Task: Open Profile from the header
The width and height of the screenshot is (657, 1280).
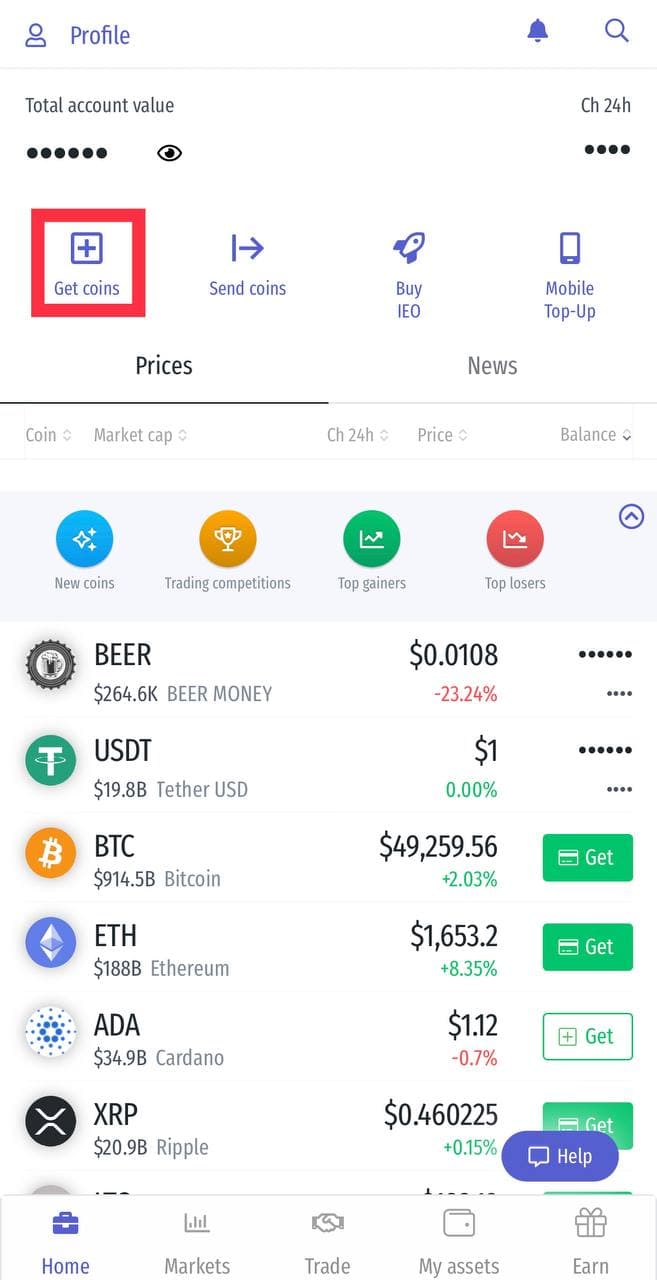Action: 78,35
